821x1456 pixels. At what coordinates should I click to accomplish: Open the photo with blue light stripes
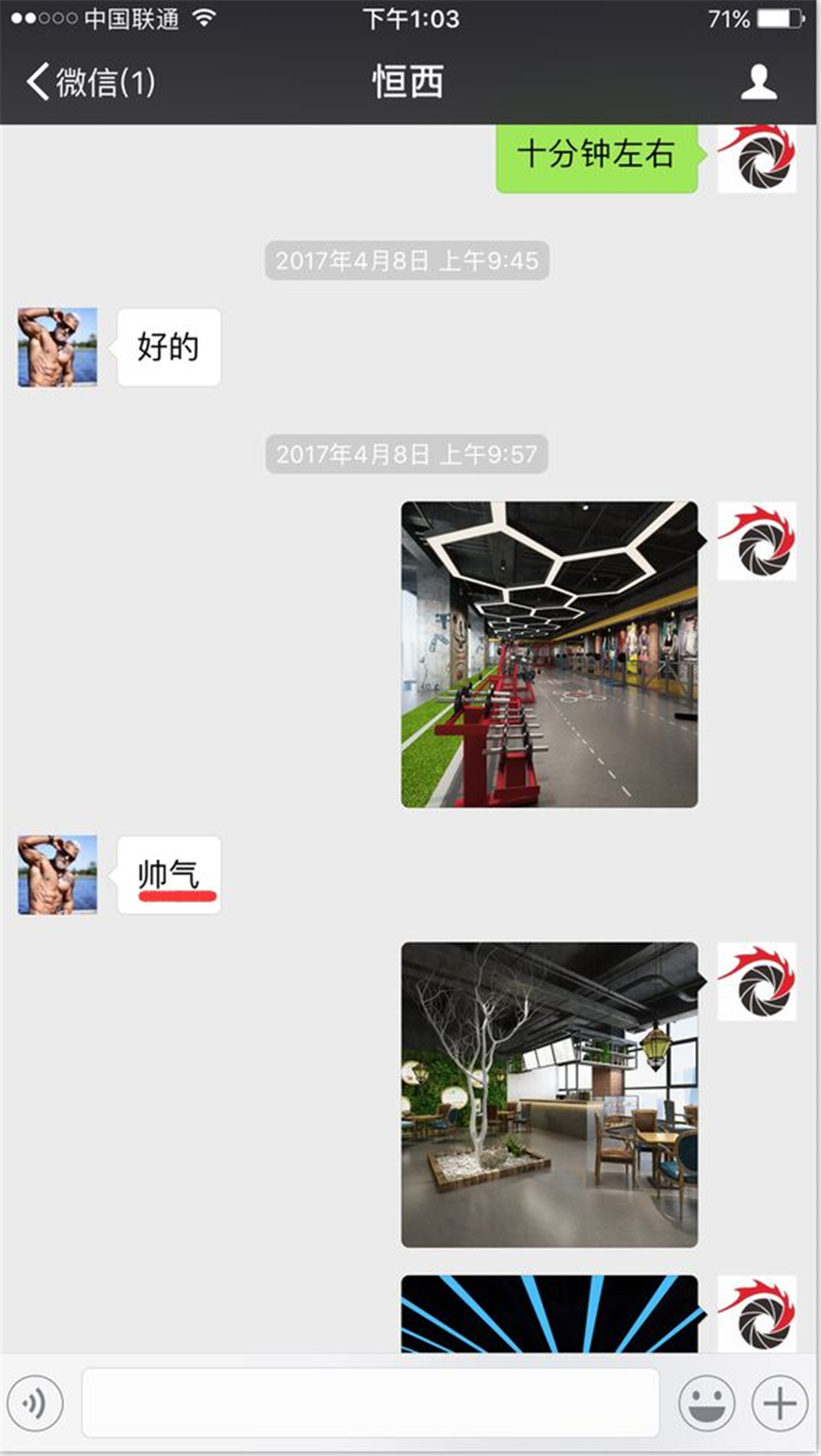point(549,1314)
